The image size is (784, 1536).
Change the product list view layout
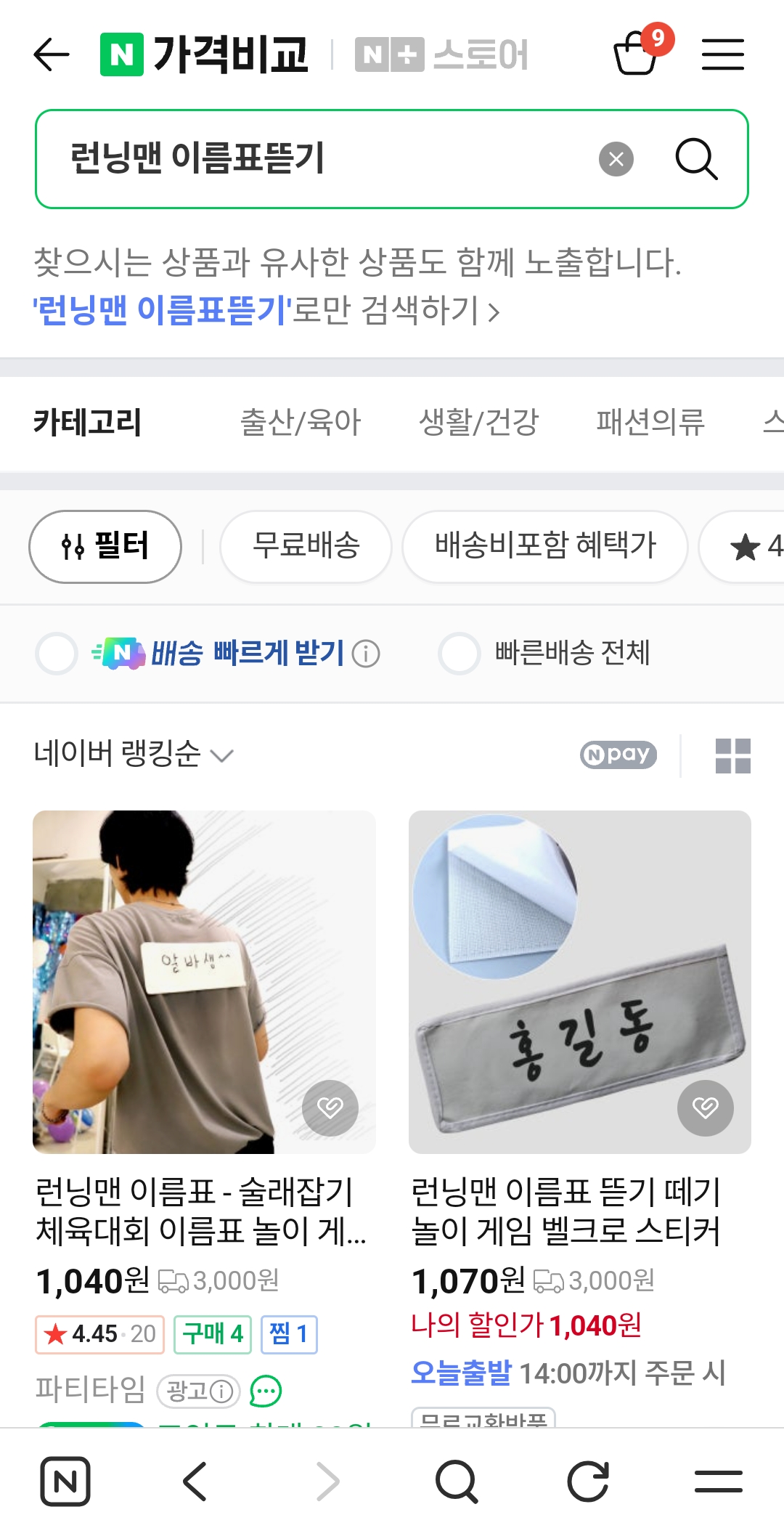click(x=732, y=755)
